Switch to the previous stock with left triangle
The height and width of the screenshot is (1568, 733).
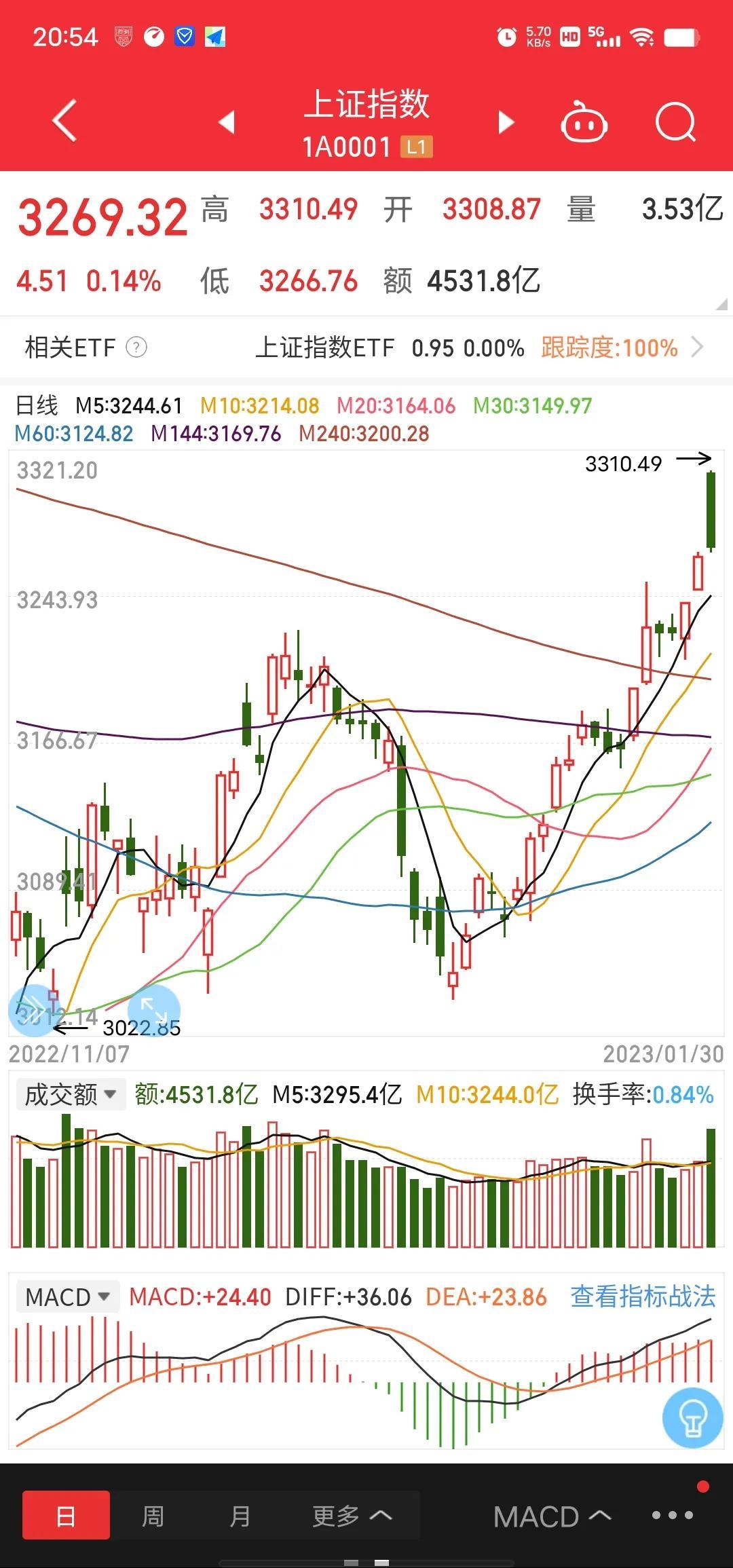point(227,122)
